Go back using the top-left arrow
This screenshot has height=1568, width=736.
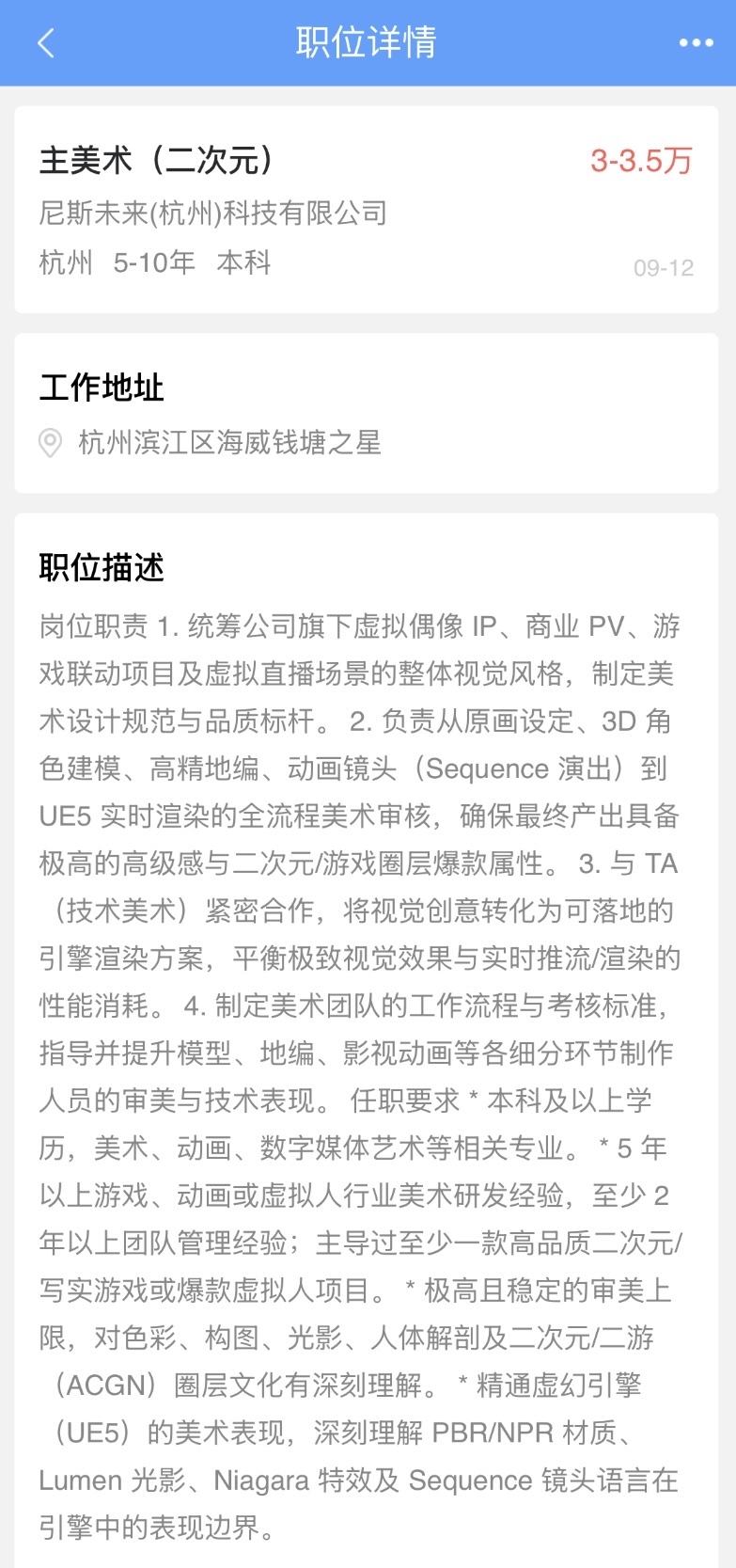46,43
